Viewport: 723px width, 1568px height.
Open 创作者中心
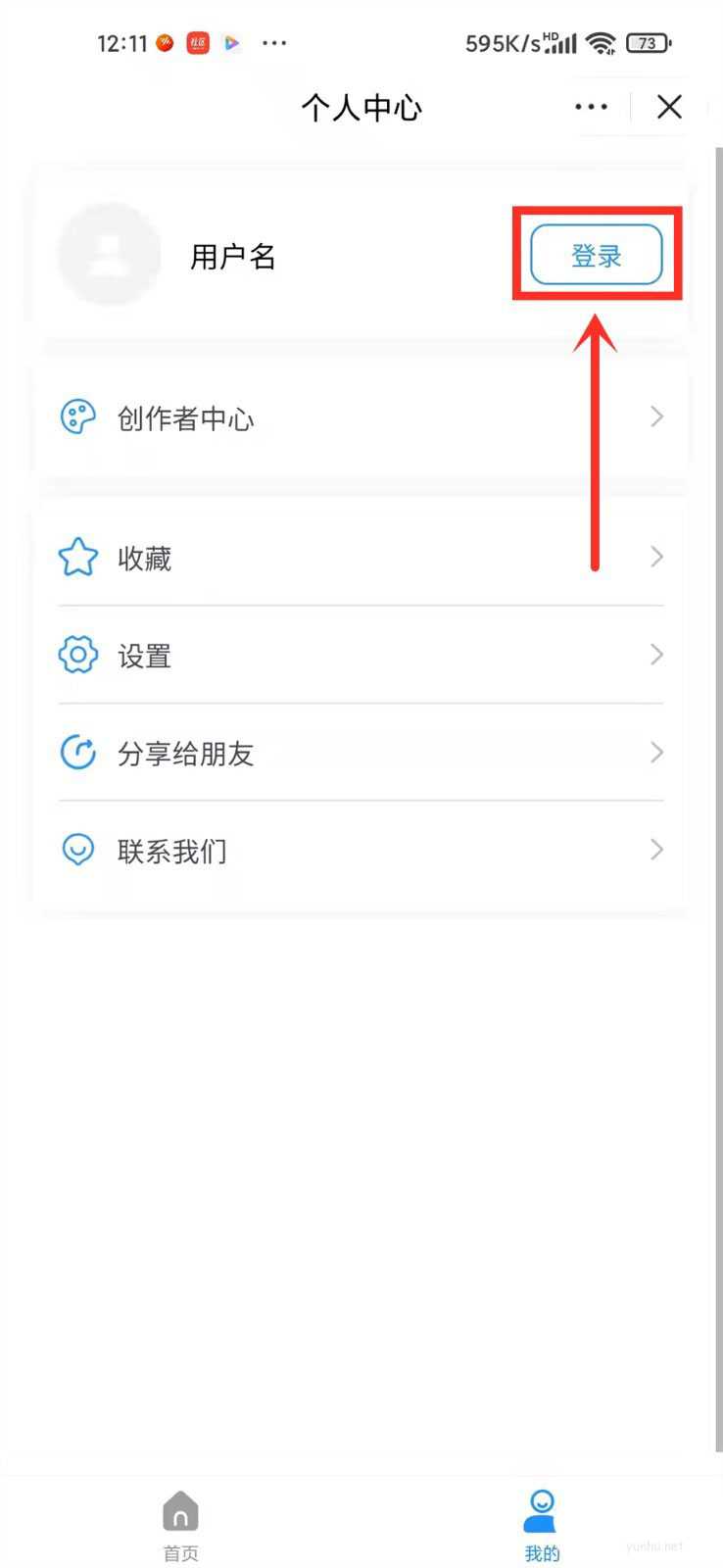pos(361,418)
